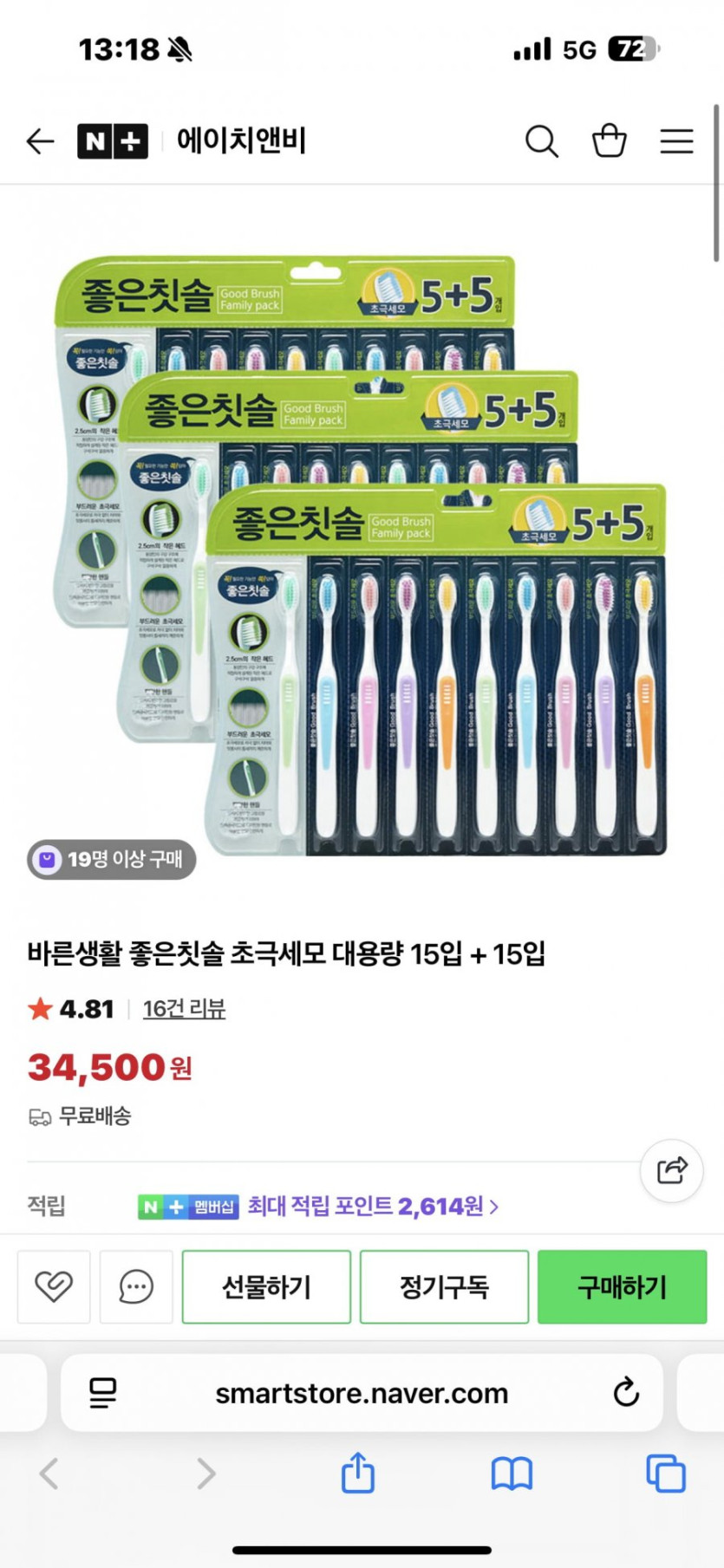Edit the smartstore.naver.com address field
This screenshot has height=1568, width=724.
[x=361, y=1393]
